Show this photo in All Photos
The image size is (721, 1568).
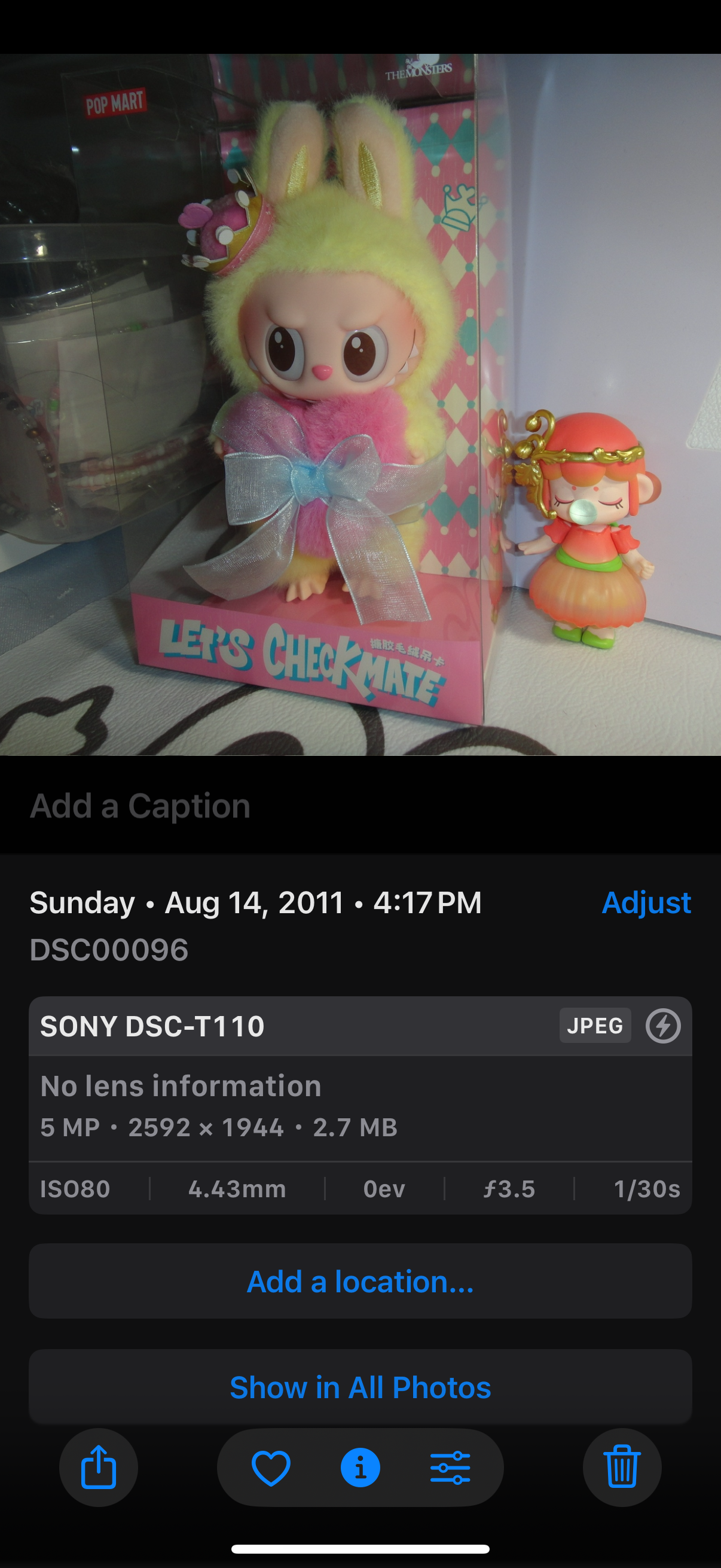coord(360,1387)
